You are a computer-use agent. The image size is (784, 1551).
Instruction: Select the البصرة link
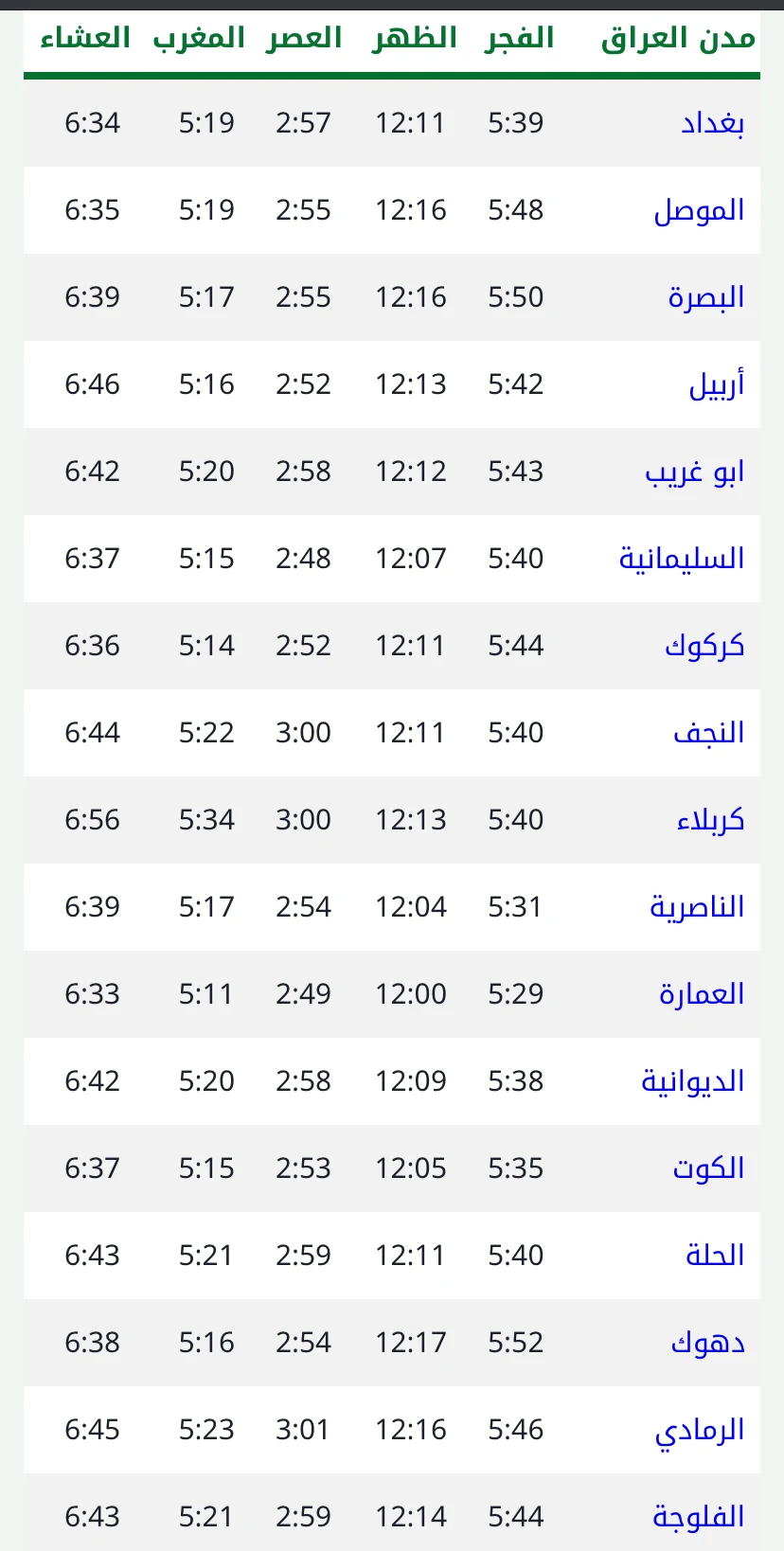(706, 297)
